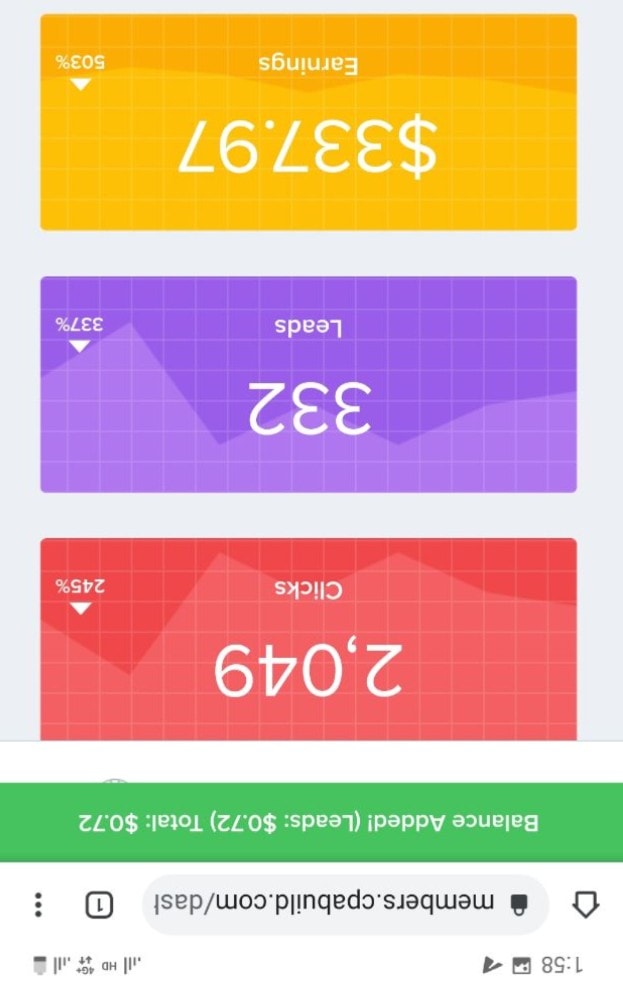This screenshot has height=984, width=623.
Task: Open the tab switcher showing 1 tab
Action: click(x=99, y=906)
